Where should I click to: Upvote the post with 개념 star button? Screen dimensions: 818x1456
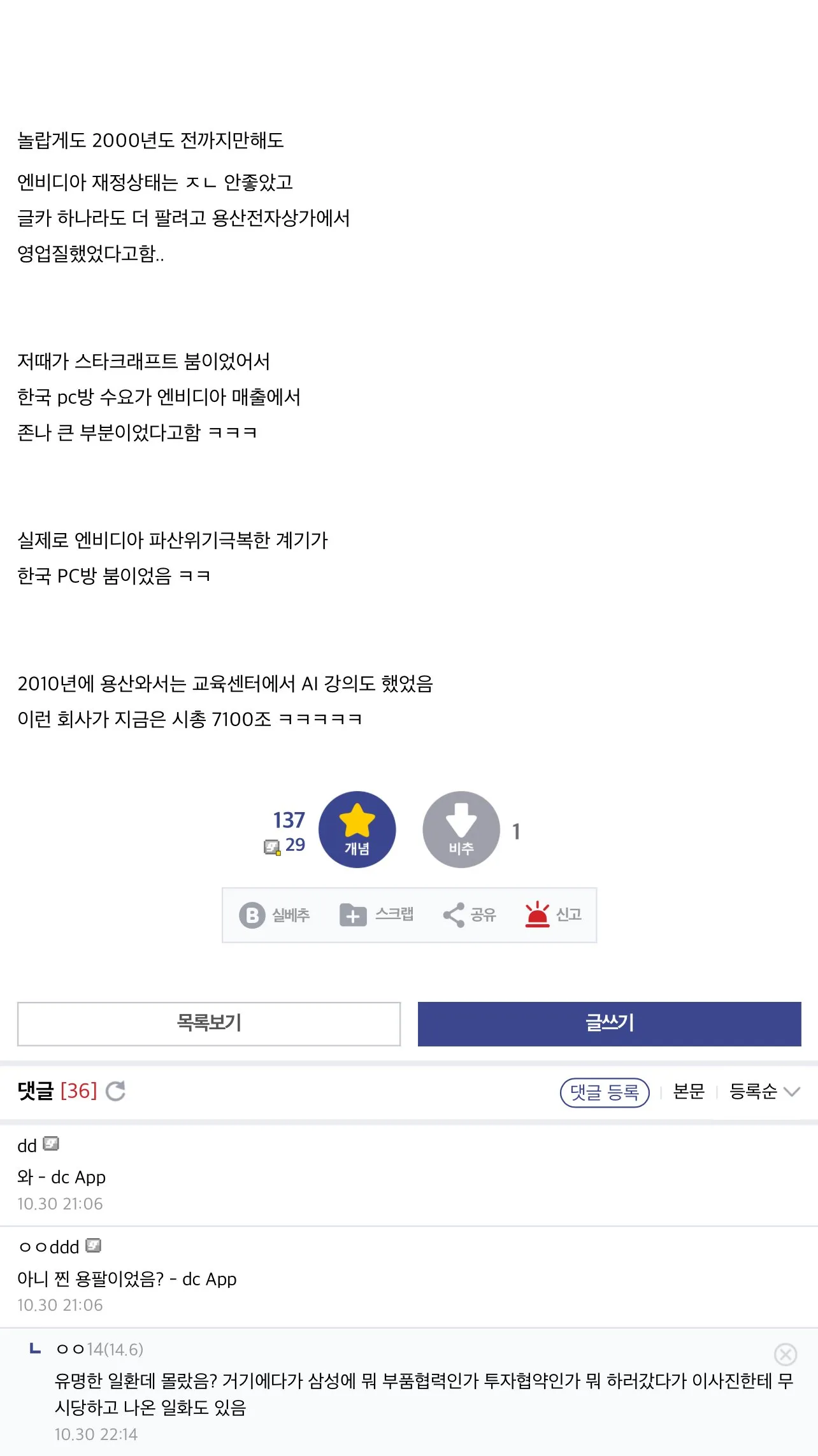point(357,829)
